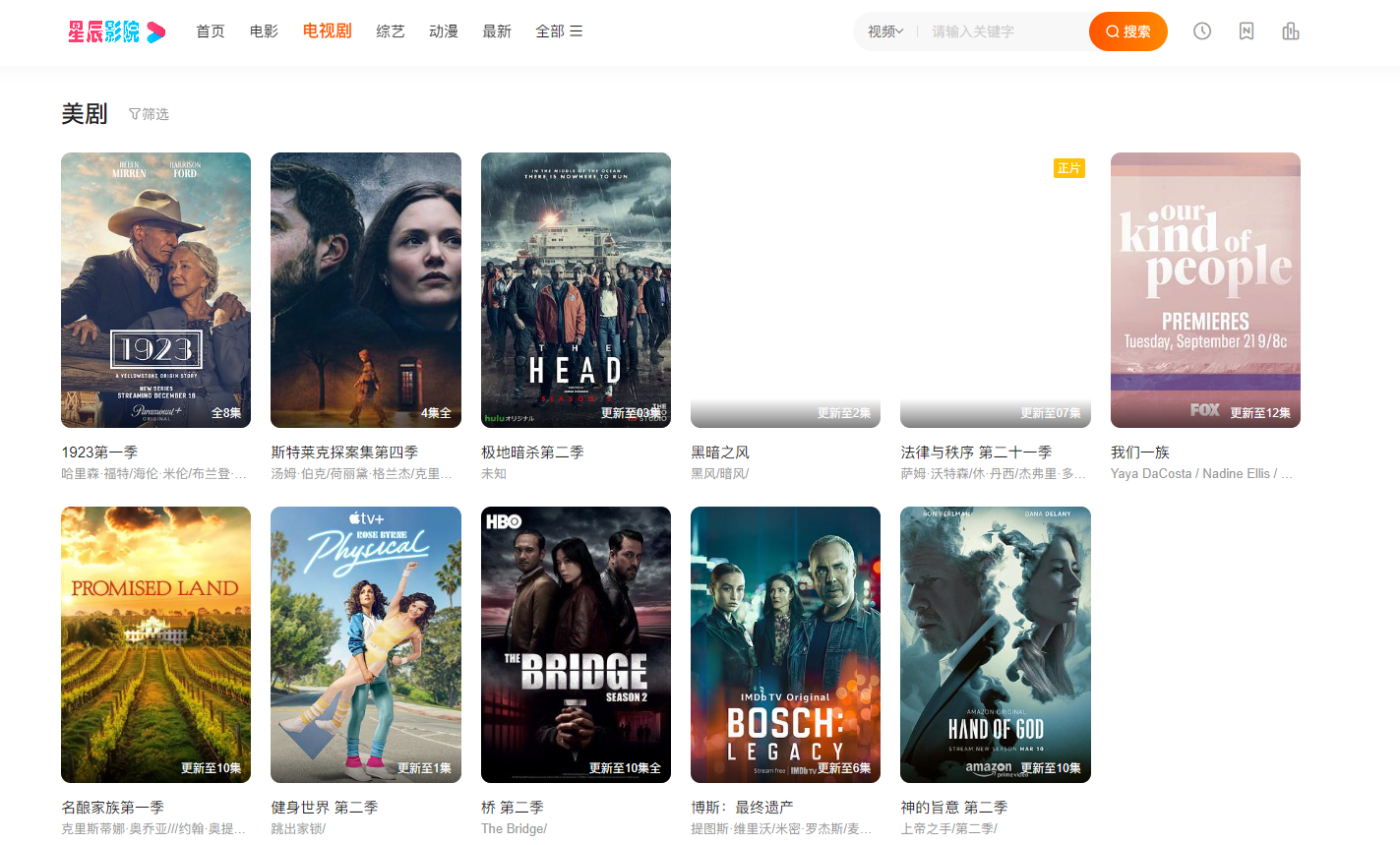The width and height of the screenshot is (1400, 845).
Task: Open the bookmarks icon in the header
Action: pos(1247,31)
